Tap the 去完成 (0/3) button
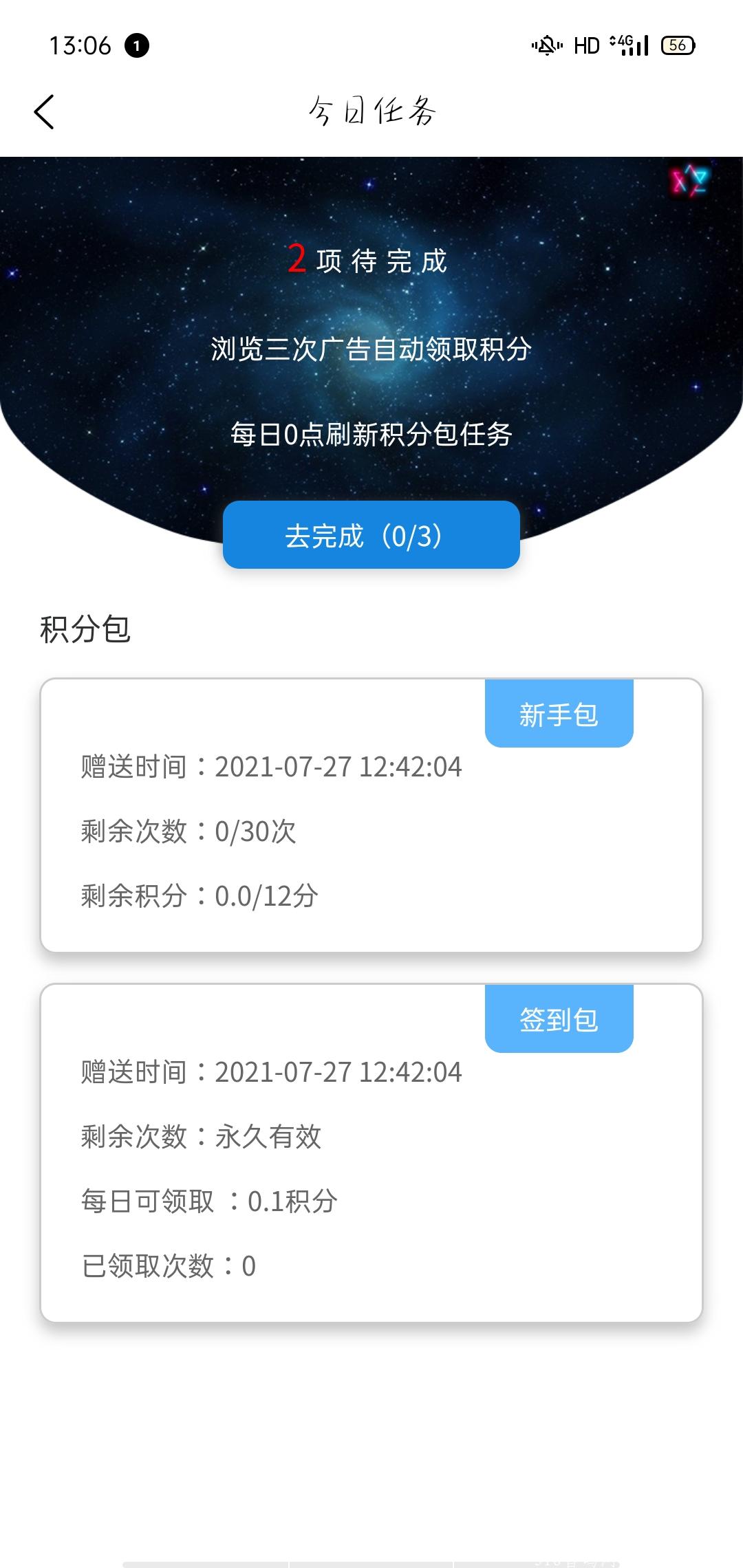Screen dimensions: 743x1568 [x=371, y=535]
